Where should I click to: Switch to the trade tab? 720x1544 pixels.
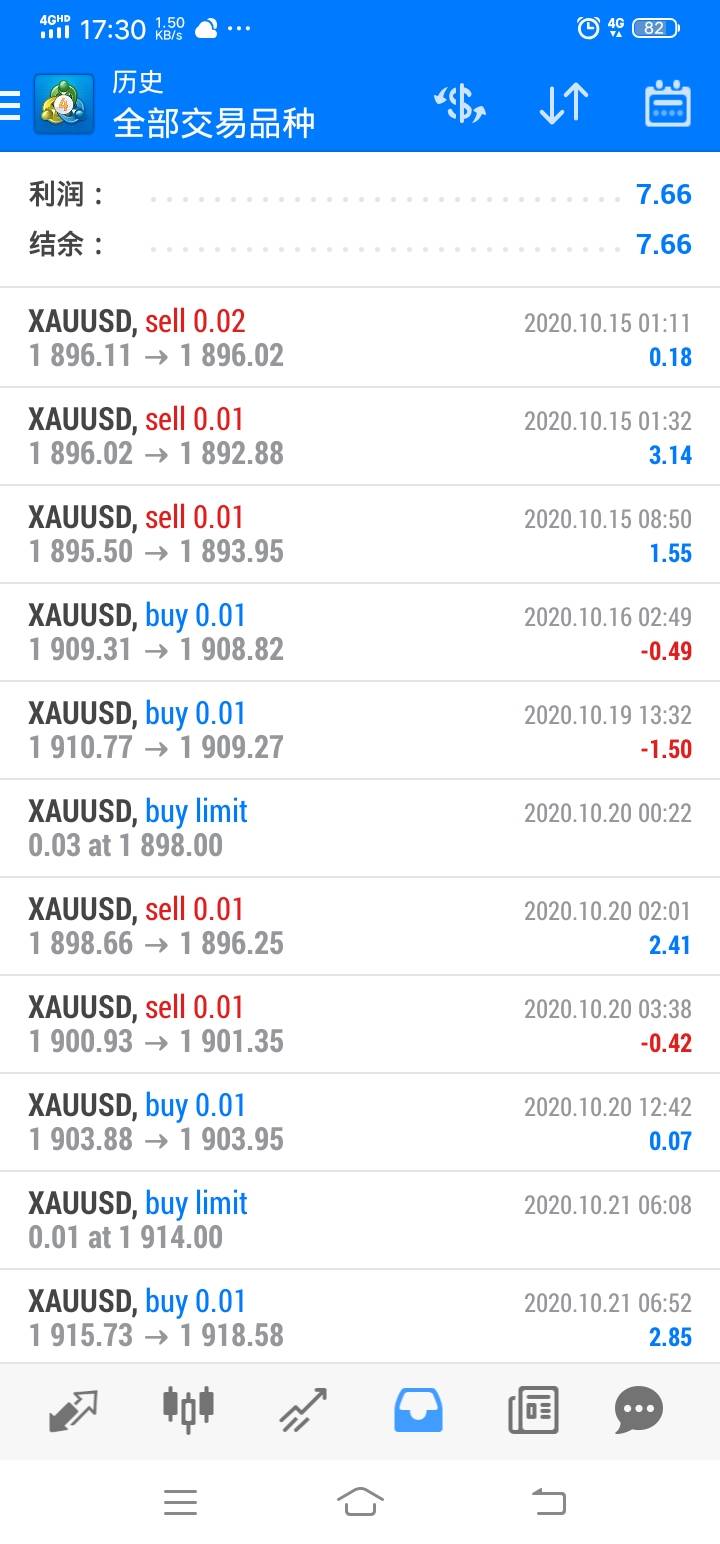click(x=302, y=1411)
